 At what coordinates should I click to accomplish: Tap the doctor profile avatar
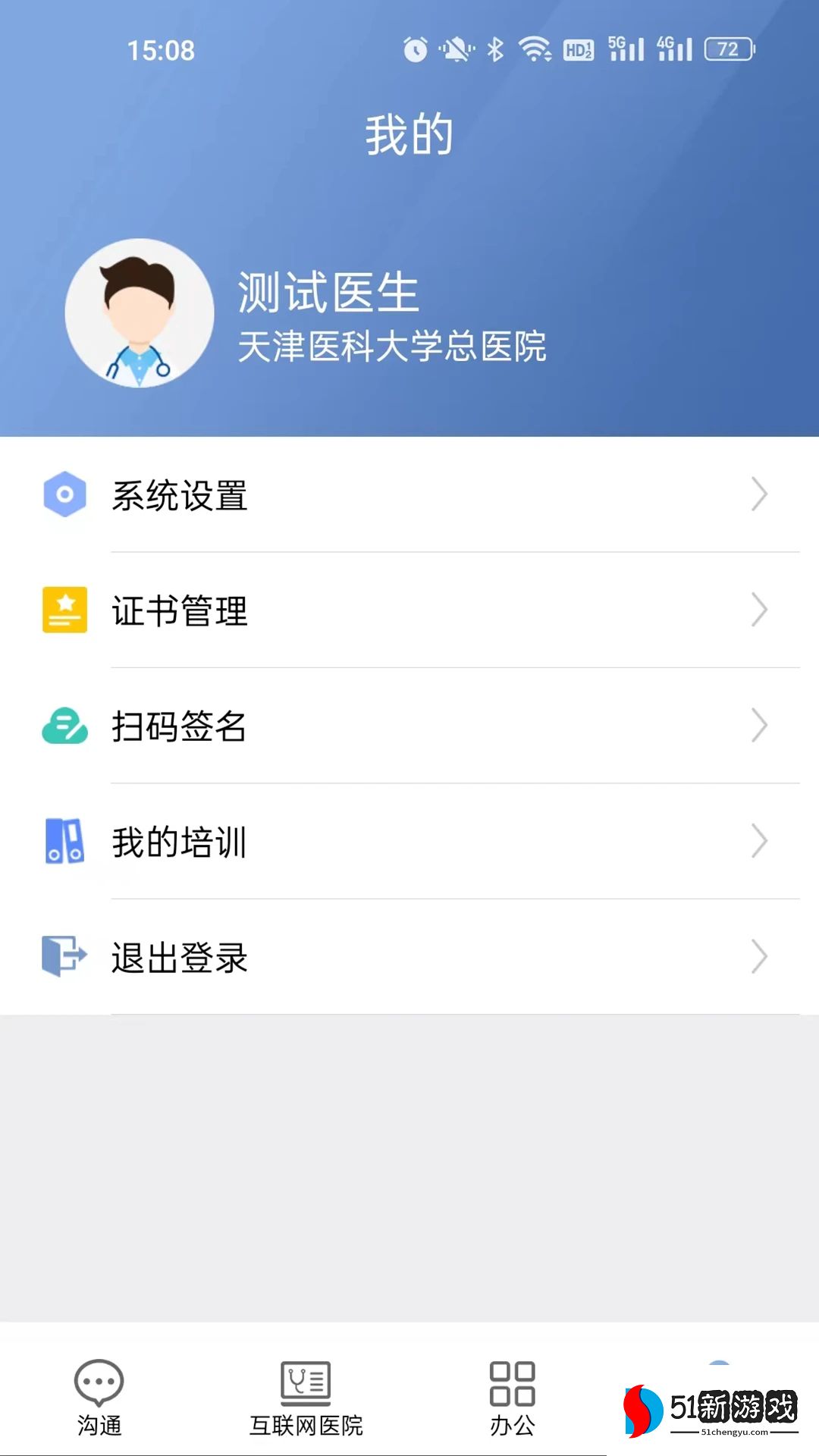click(x=140, y=313)
